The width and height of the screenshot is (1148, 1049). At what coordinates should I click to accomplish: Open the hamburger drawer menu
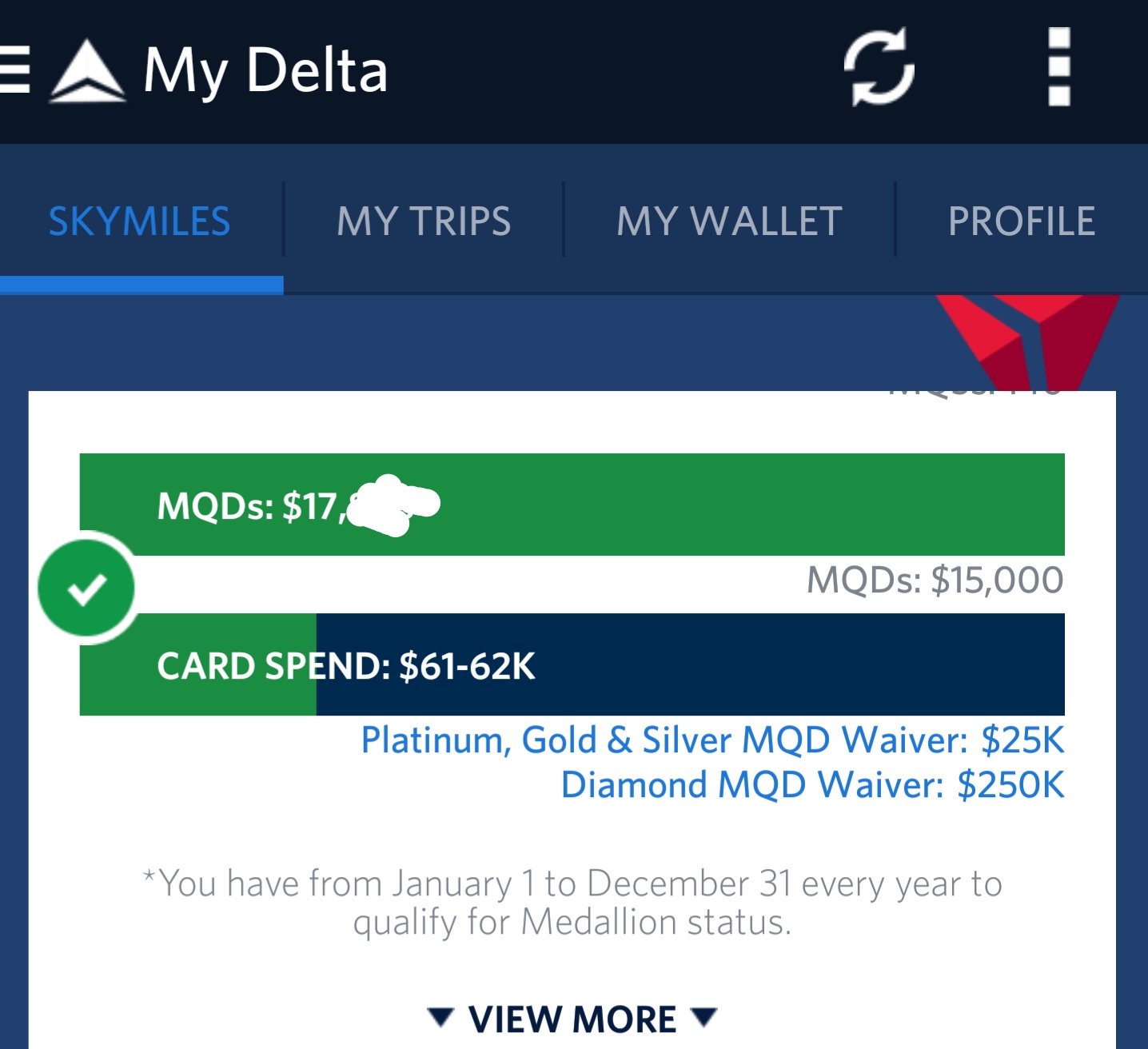pyautogui.click(x=14, y=70)
